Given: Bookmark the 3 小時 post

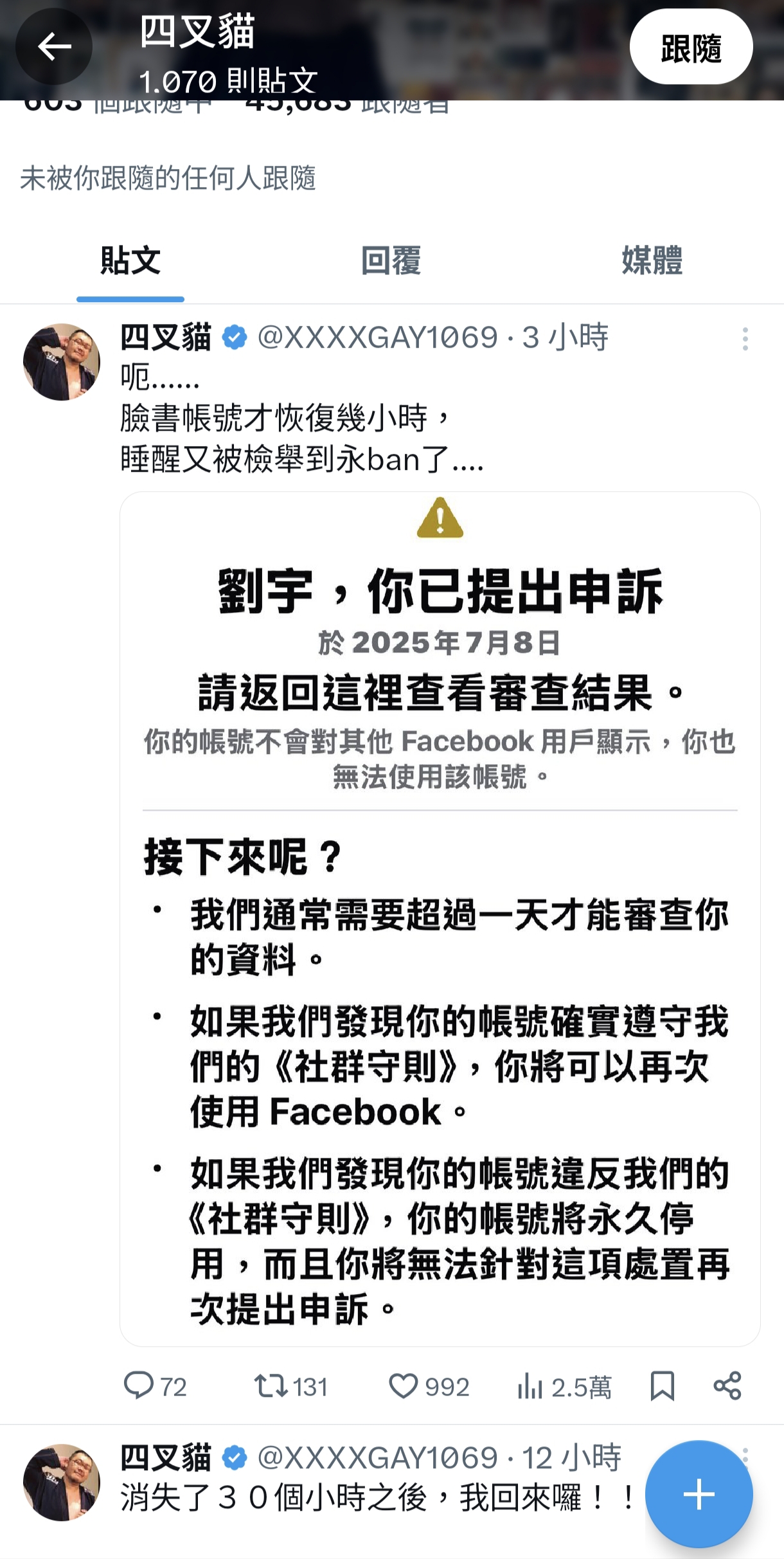Looking at the screenshot, I should [x=662, y=1387].
